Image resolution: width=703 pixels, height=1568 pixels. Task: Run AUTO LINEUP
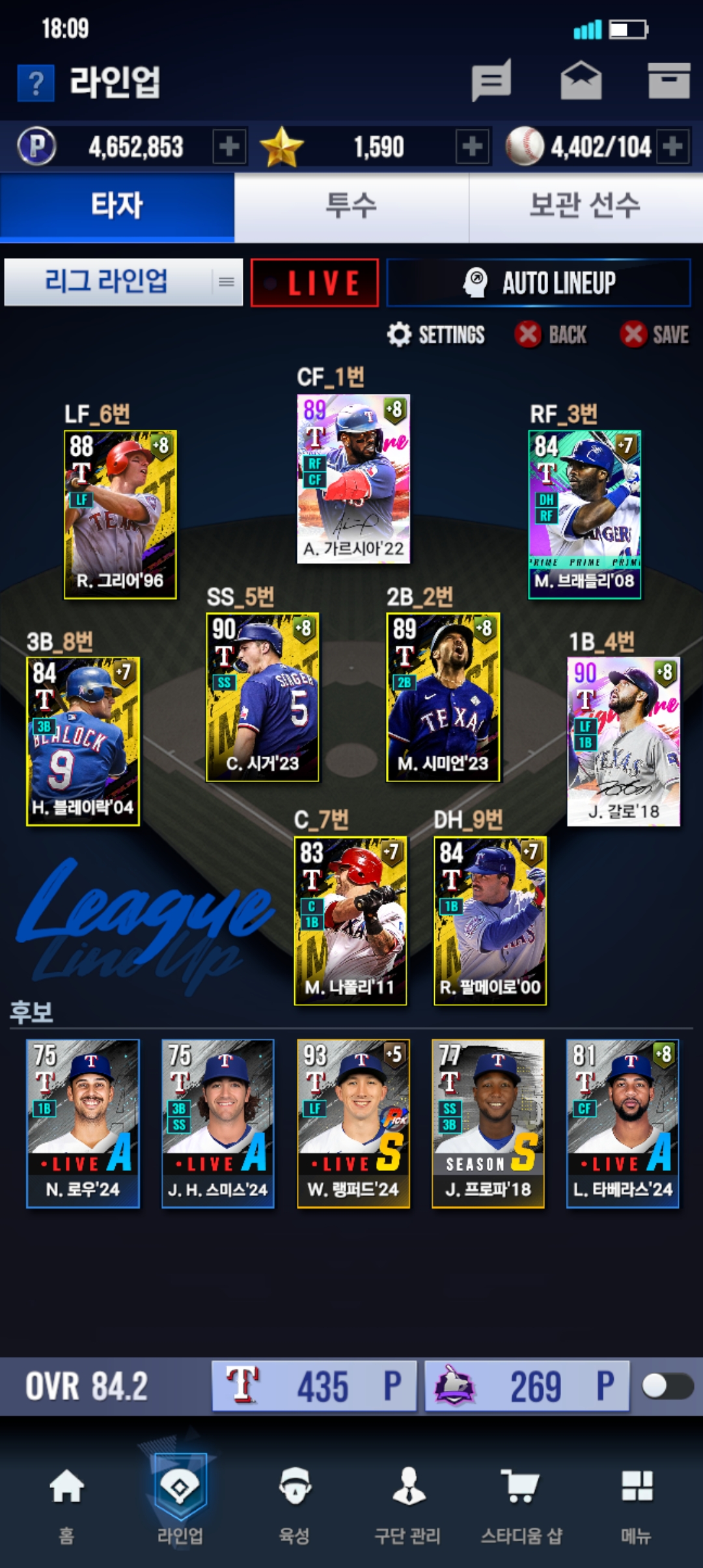(x=539, y=283)
